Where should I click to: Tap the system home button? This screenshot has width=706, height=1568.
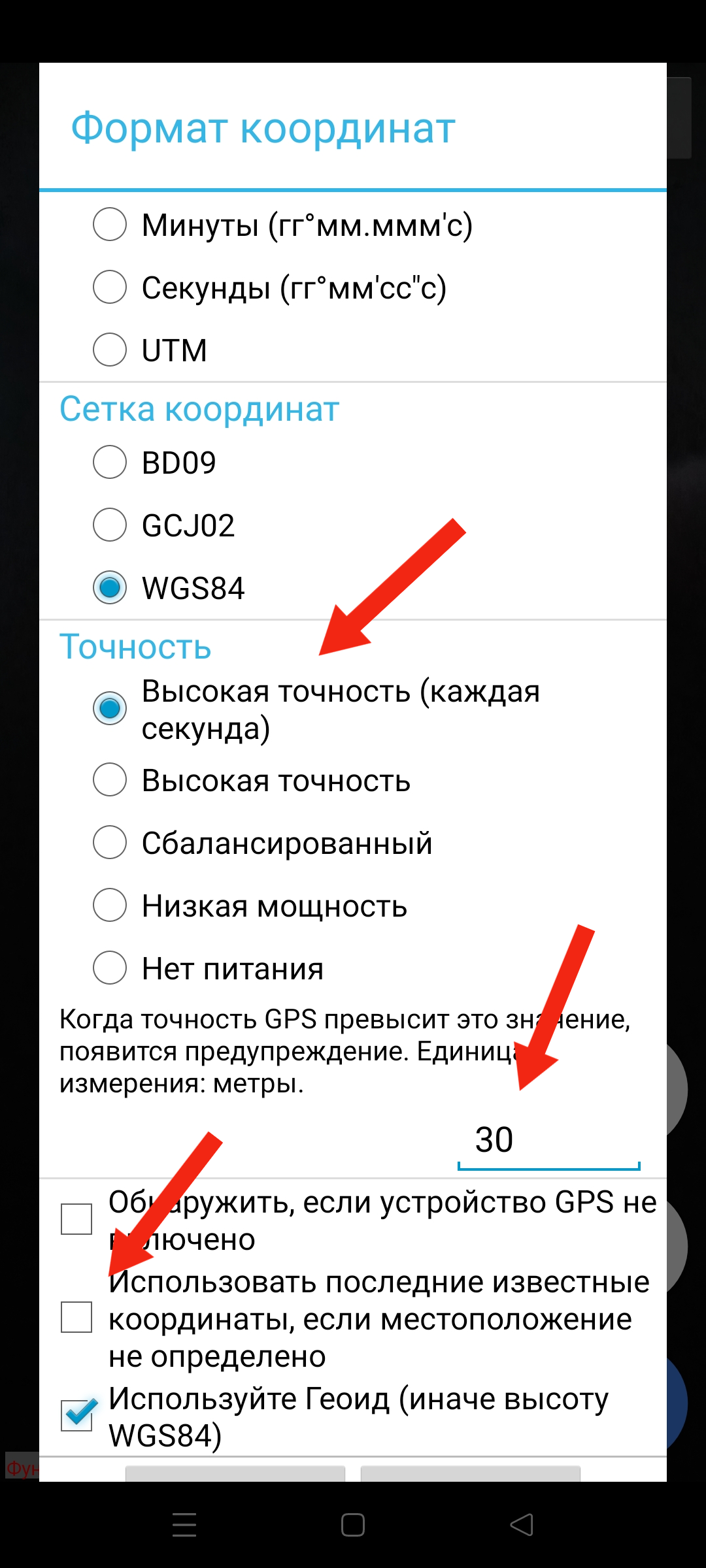click(x=353, y=1525)
